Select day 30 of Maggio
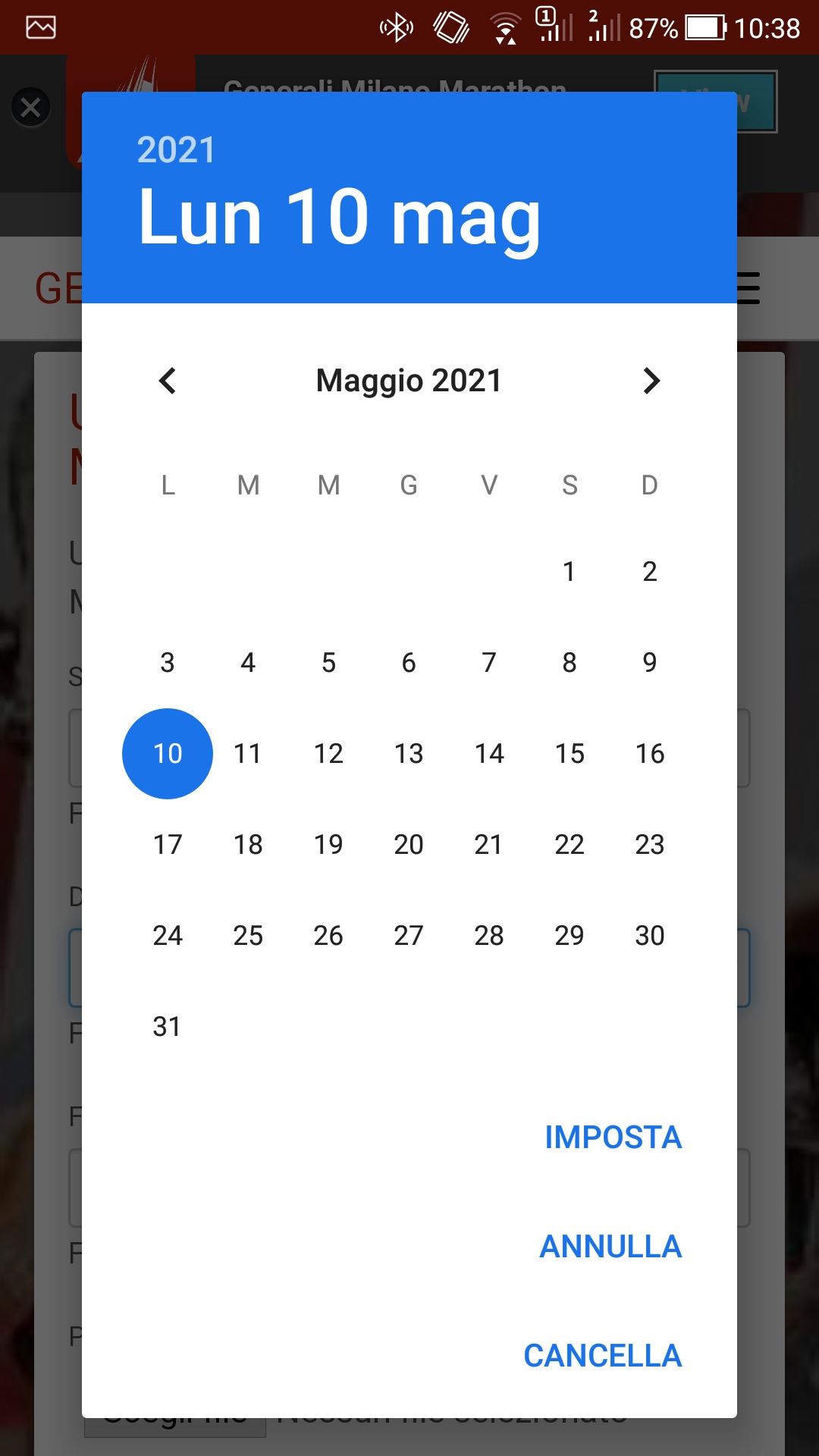This screenshot has height=1456, width=819. coord(650,936)
